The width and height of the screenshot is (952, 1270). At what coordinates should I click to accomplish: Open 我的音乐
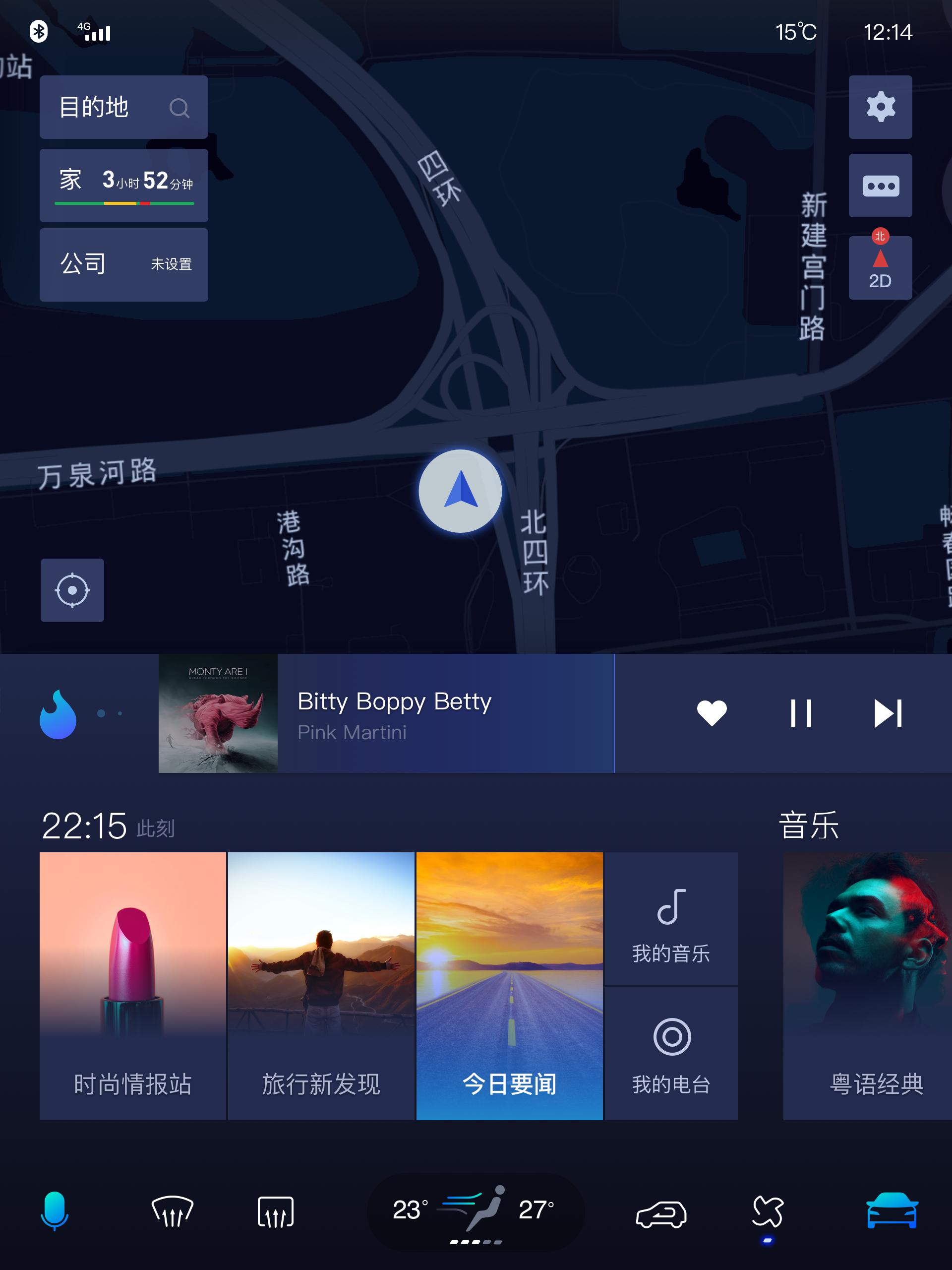[x=671, y=919]
